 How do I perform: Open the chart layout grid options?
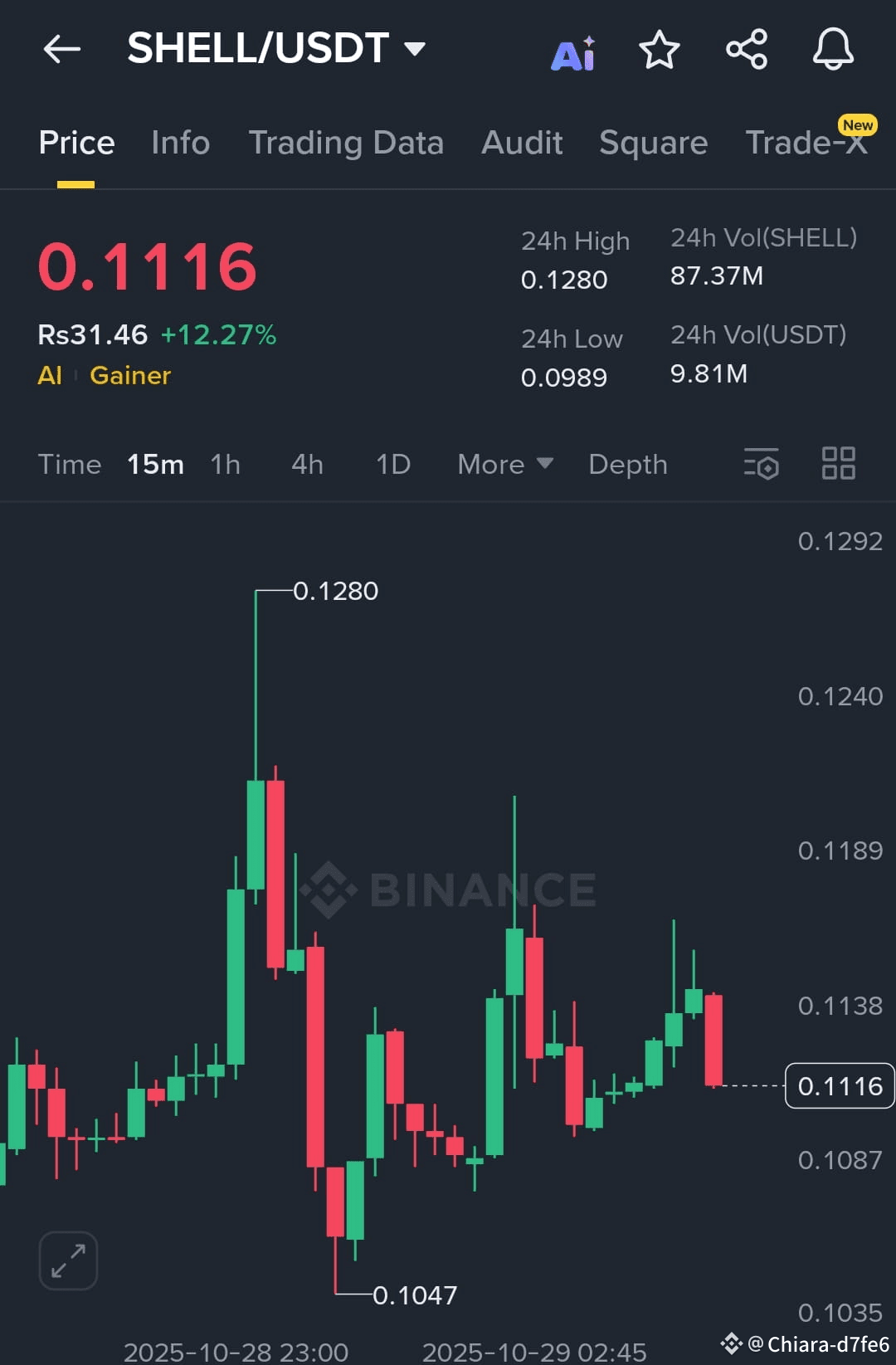point(838,463)
